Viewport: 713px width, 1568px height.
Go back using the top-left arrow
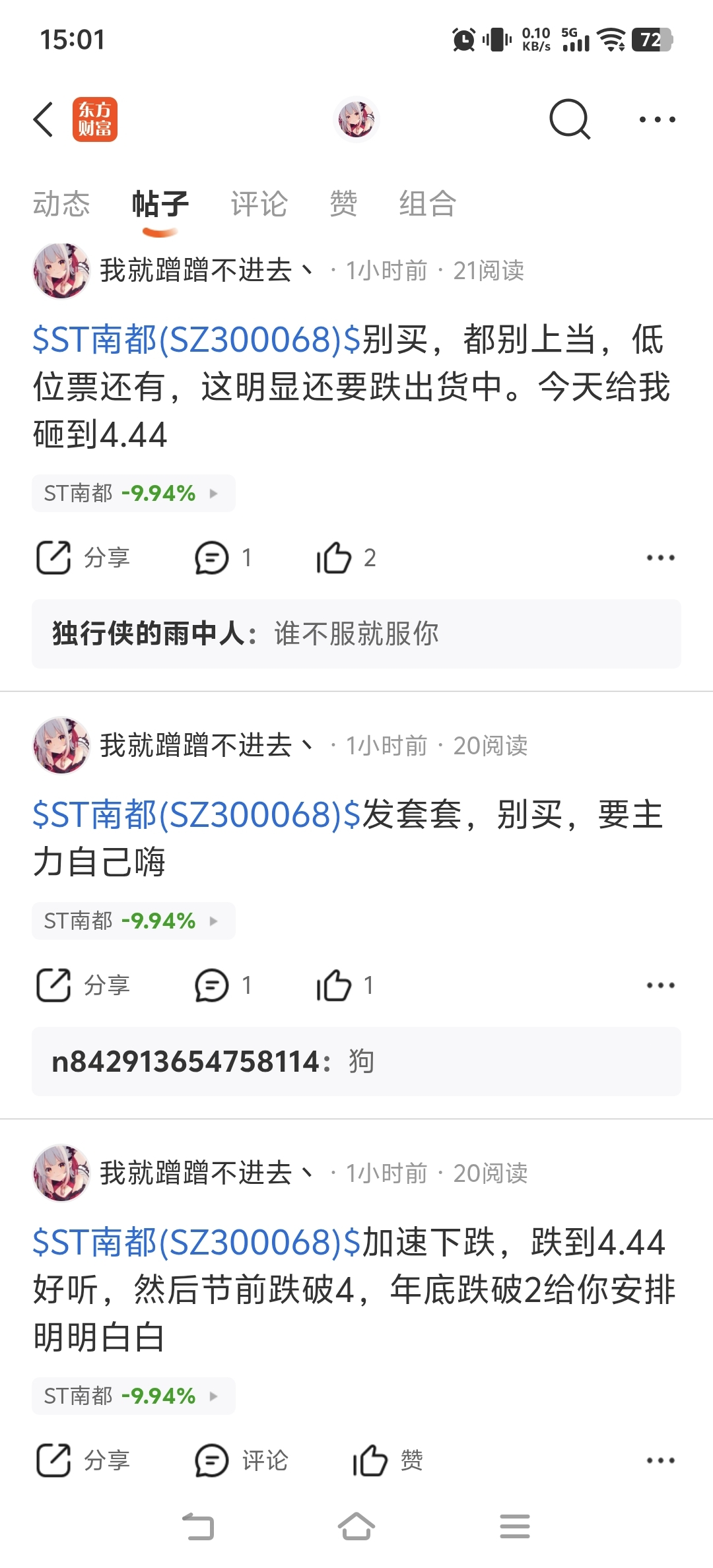click(44, 119)
